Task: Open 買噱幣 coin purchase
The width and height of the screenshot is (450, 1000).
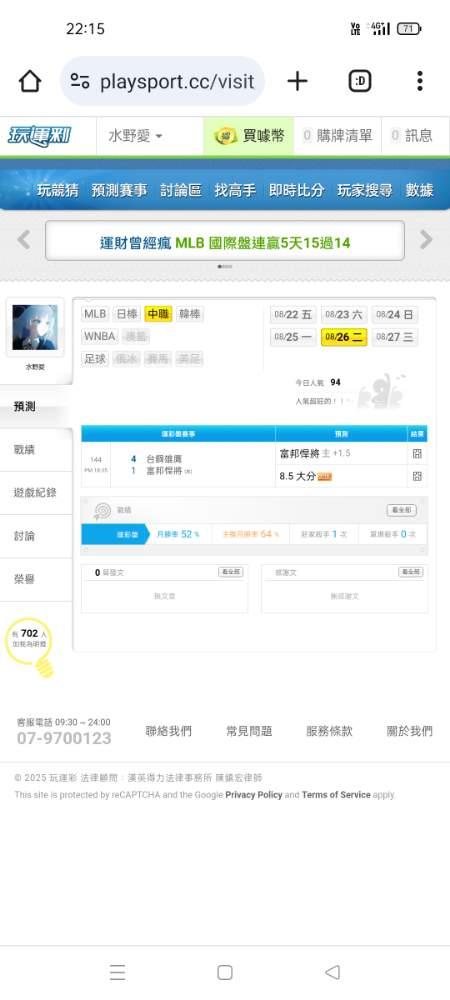Action: pyautogui.click(x=249, y=136)
